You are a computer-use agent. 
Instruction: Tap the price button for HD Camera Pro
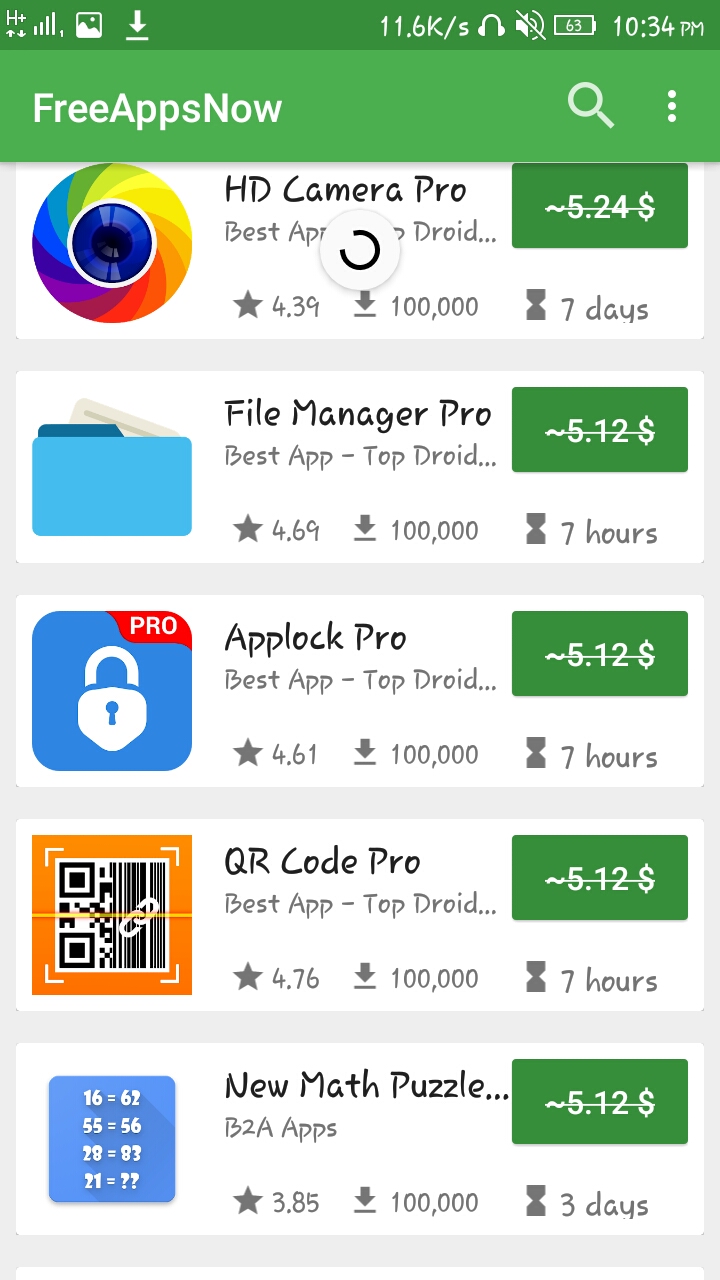600,207
